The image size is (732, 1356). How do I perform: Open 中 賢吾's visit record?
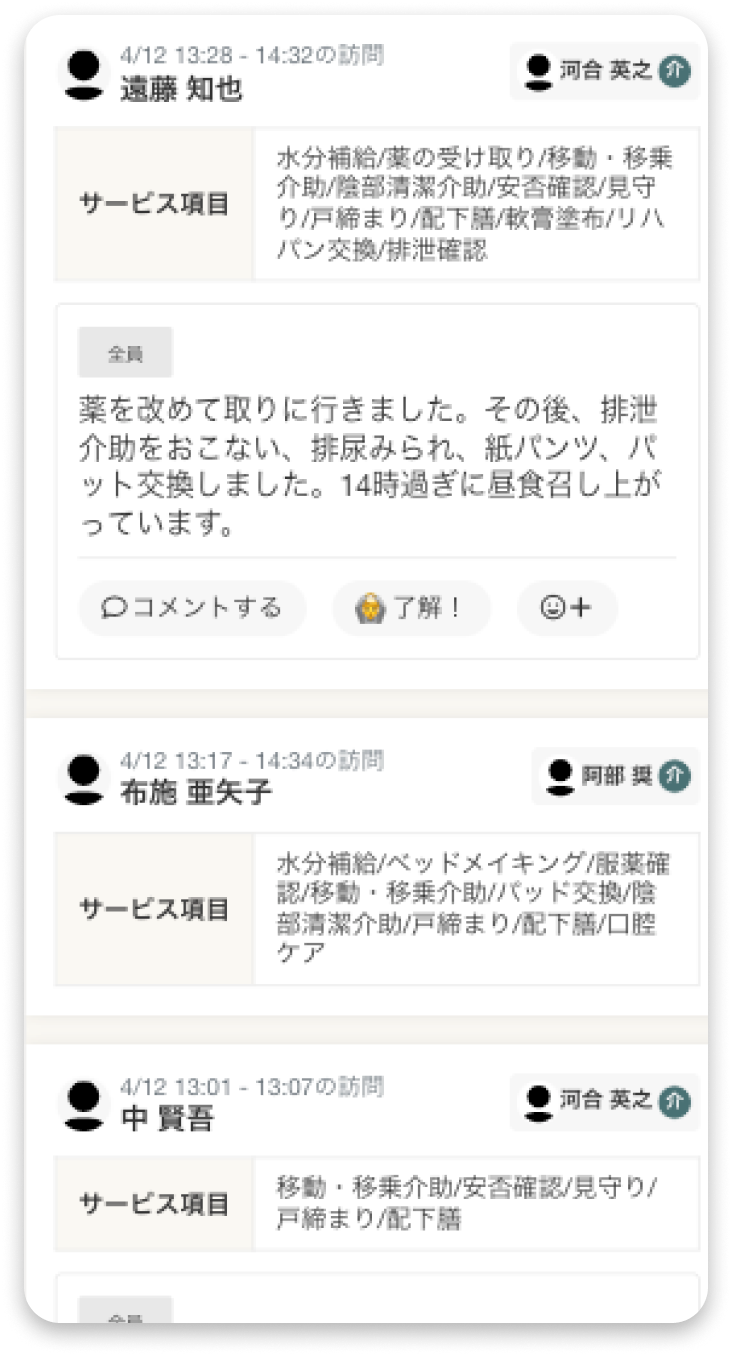[x=167, y=1118]
